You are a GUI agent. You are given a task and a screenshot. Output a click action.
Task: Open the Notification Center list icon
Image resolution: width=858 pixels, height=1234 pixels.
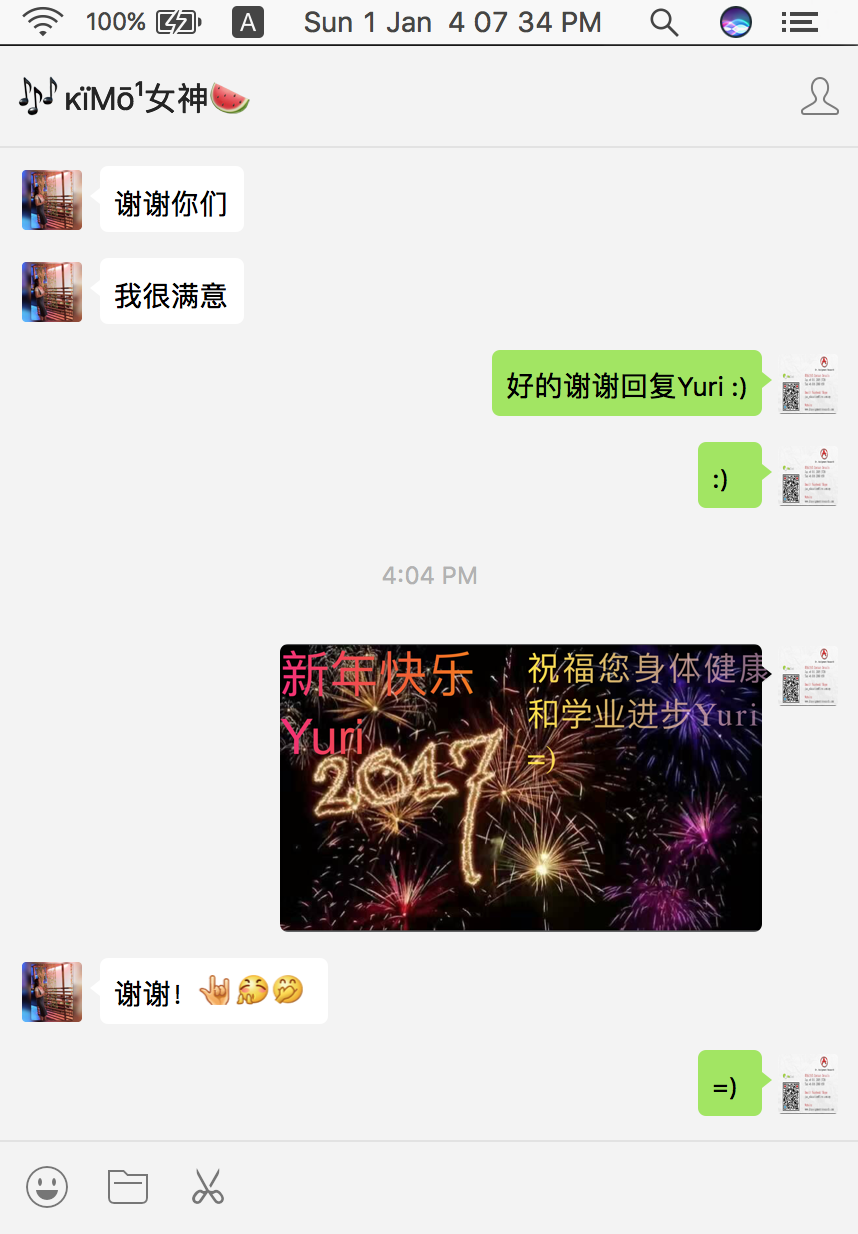click(x=800, y=22)
